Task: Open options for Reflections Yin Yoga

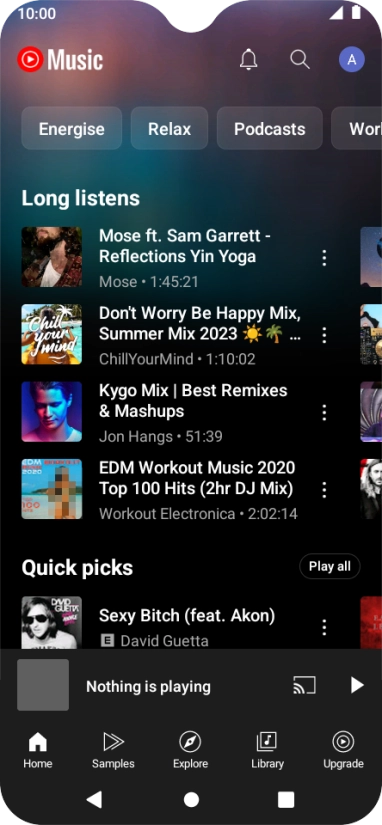Action: (324, 257)
